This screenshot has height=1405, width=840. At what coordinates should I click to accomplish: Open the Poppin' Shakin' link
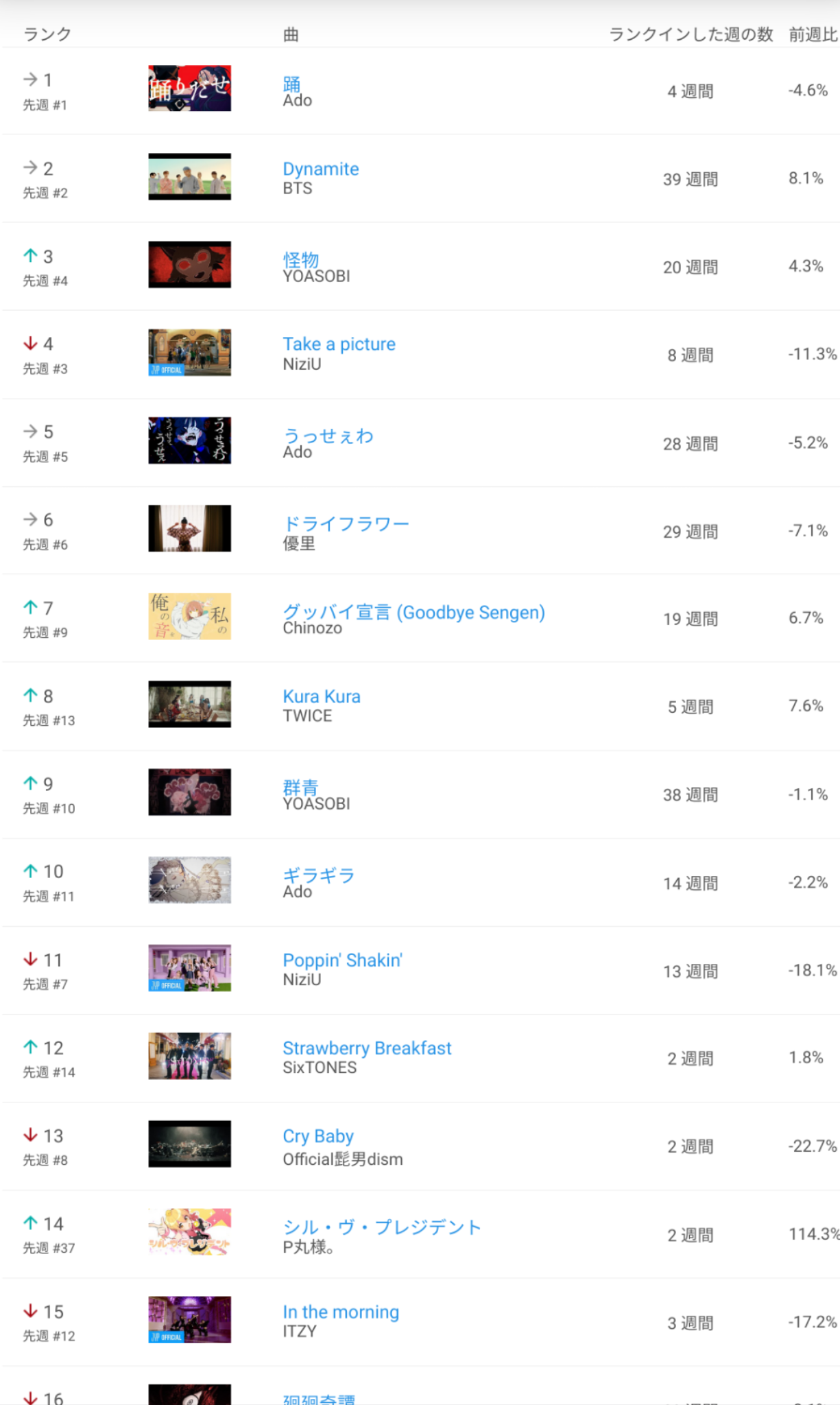pyautogui.click(x=342, y=960)
